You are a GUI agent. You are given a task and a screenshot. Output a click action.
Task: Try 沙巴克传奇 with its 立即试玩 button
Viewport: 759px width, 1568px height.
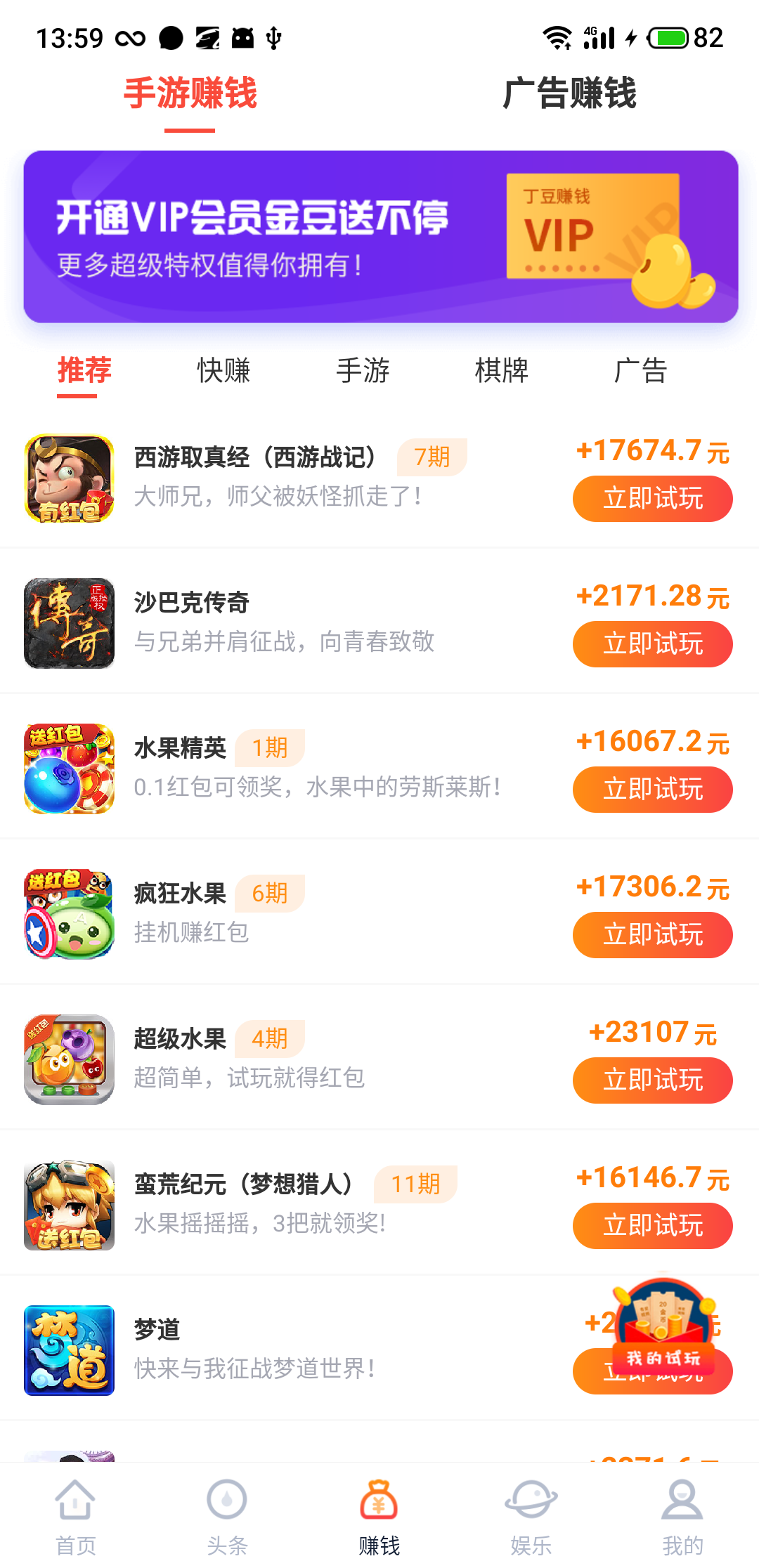pos(653,644)
